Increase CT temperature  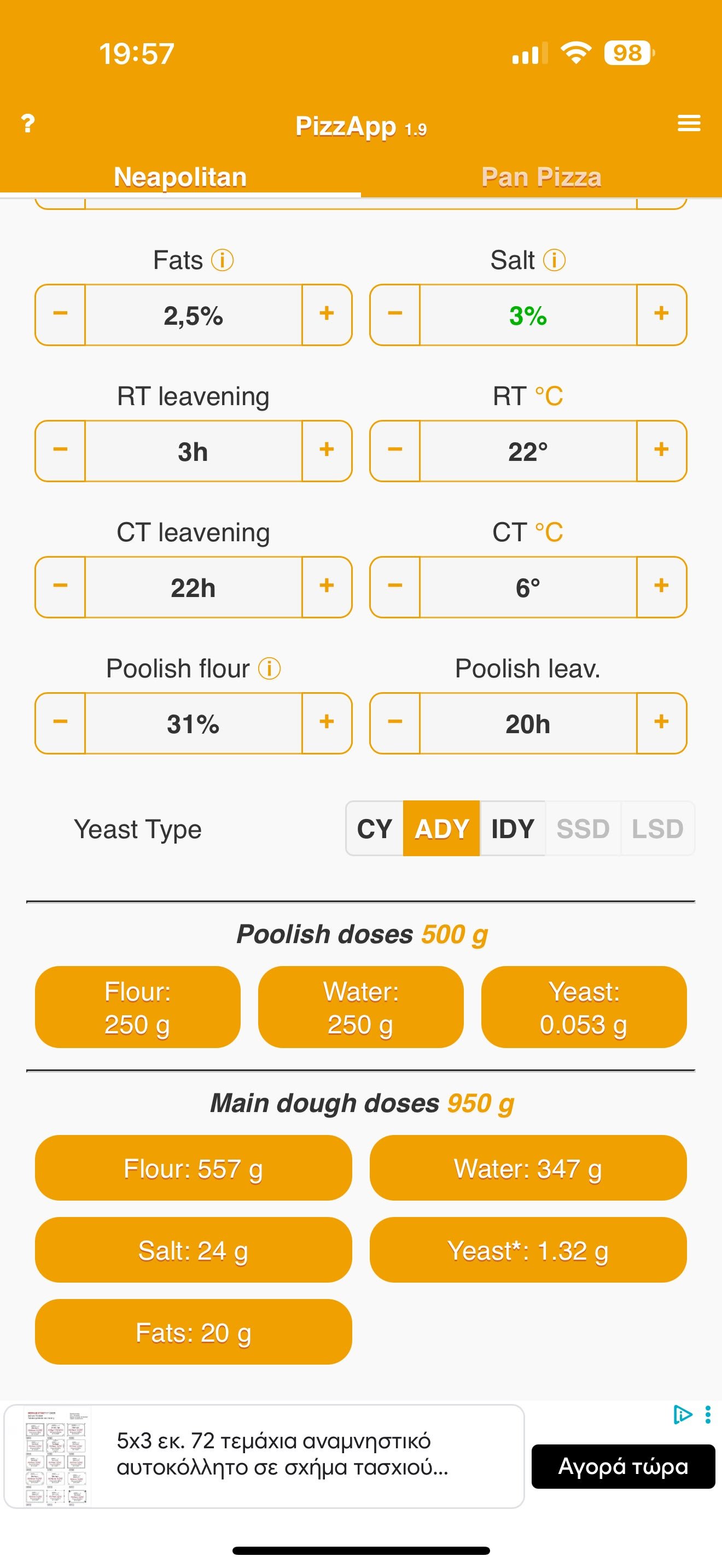(661, 586)
